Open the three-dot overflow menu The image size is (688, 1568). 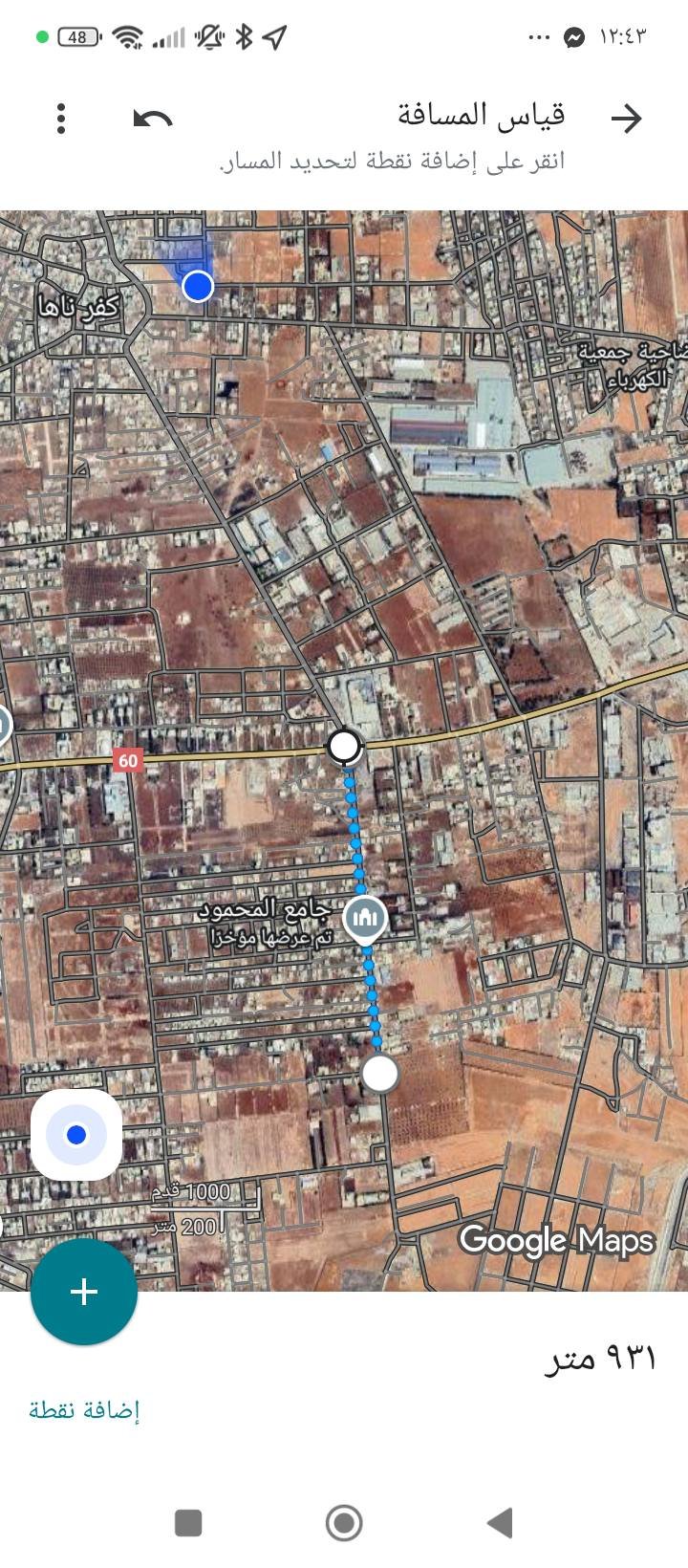click(x=61, y=119)
